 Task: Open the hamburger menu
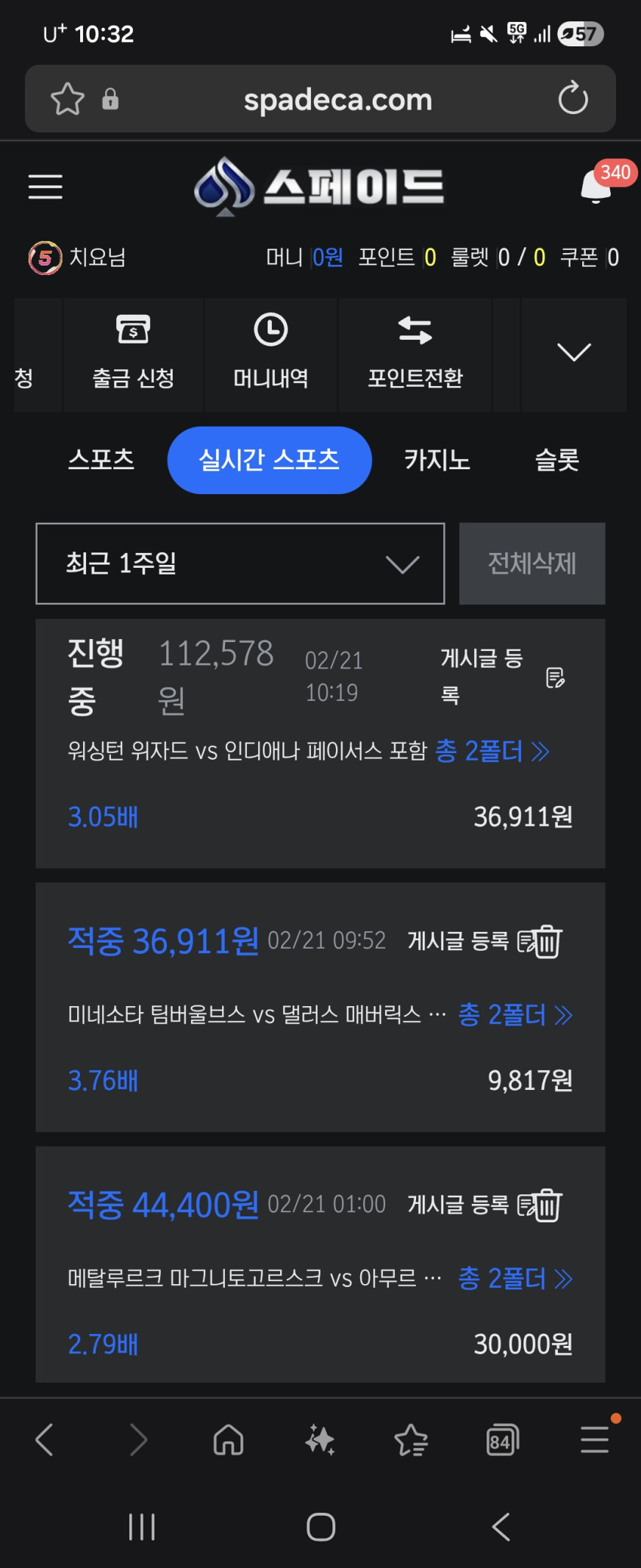click(45, 187)
